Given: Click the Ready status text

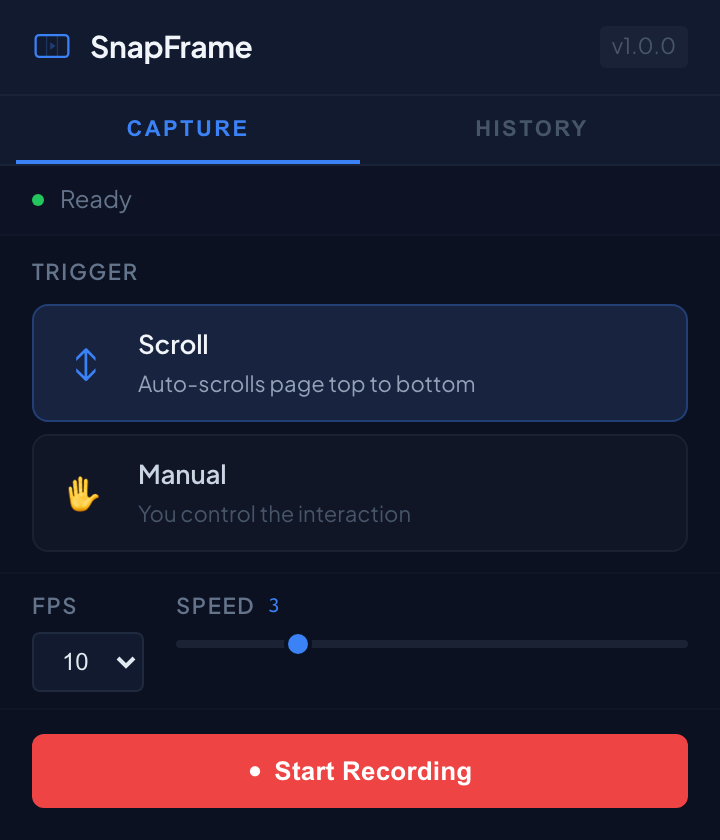Looking at the screenshot, I should (x=95, y=200).
